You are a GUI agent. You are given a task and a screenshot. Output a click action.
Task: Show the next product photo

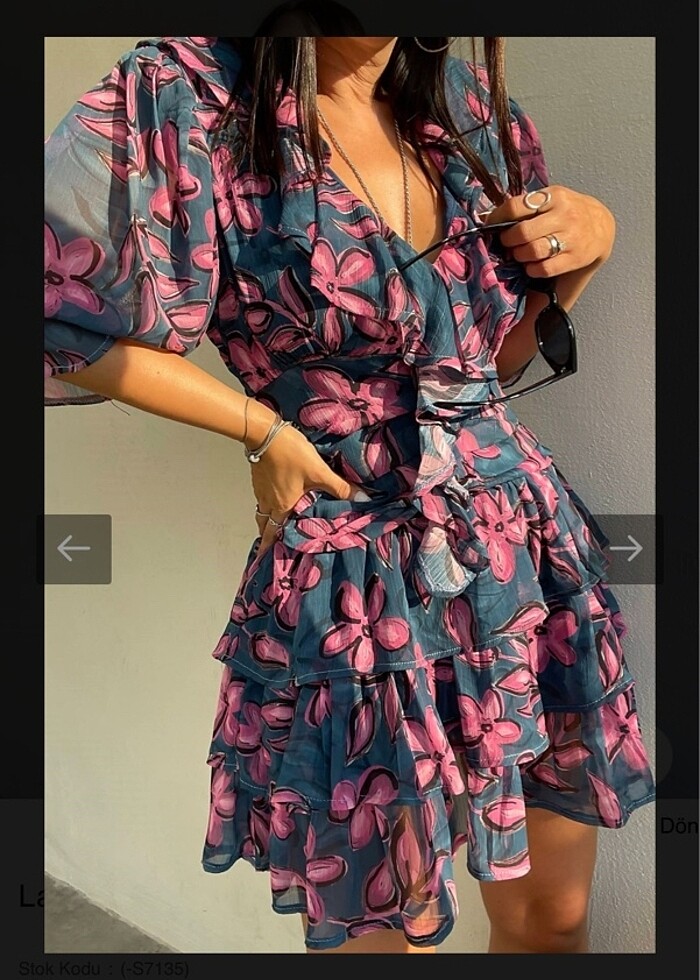pos(626,548)
